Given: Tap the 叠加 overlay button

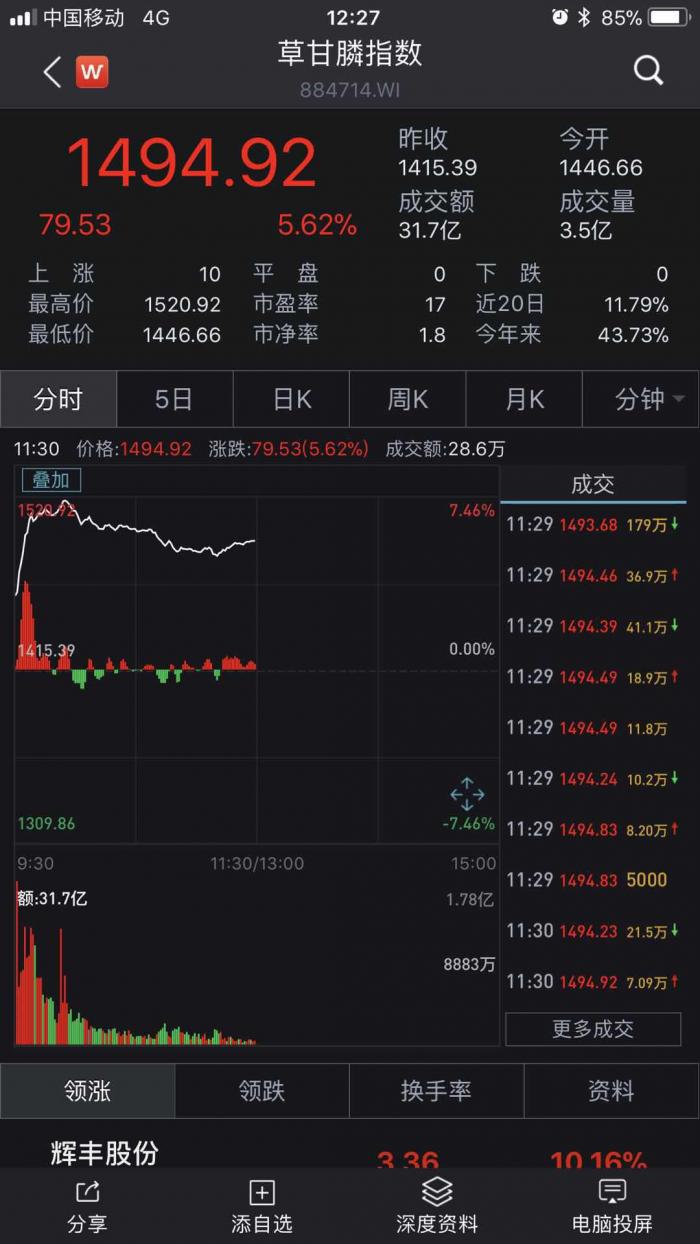Looking at the screenshot, I should pyautogui.click(x=51, y=480).
